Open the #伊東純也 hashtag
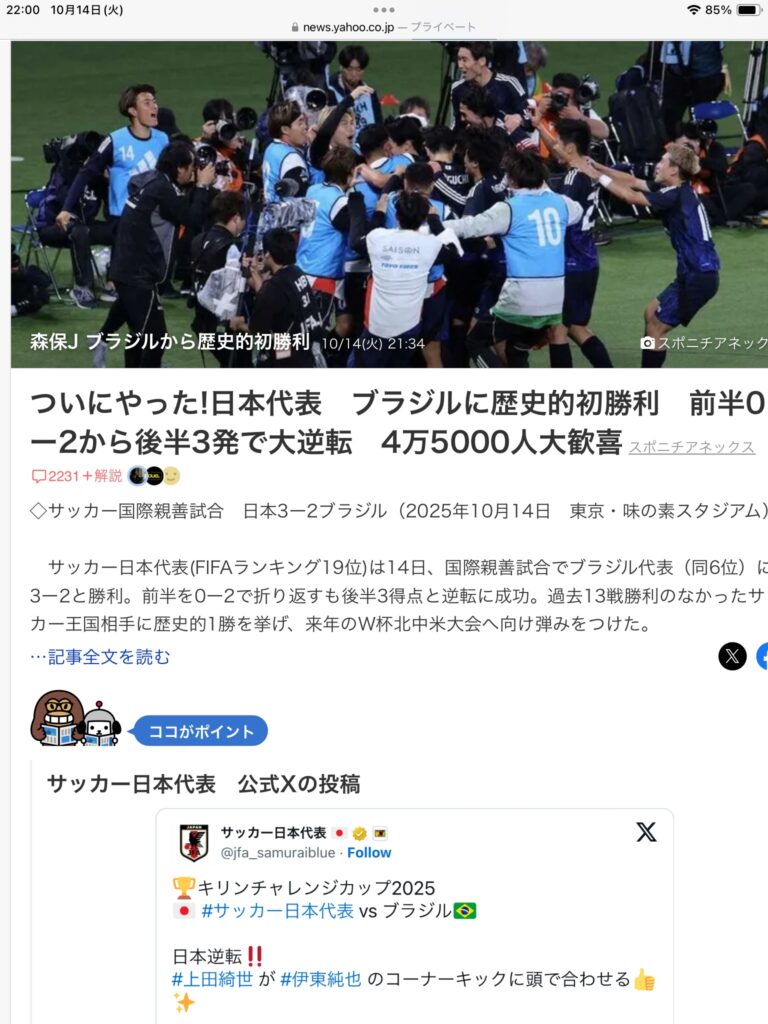Image resolution: width=768 pixels, height=1024 pixels. coord(320,979)
